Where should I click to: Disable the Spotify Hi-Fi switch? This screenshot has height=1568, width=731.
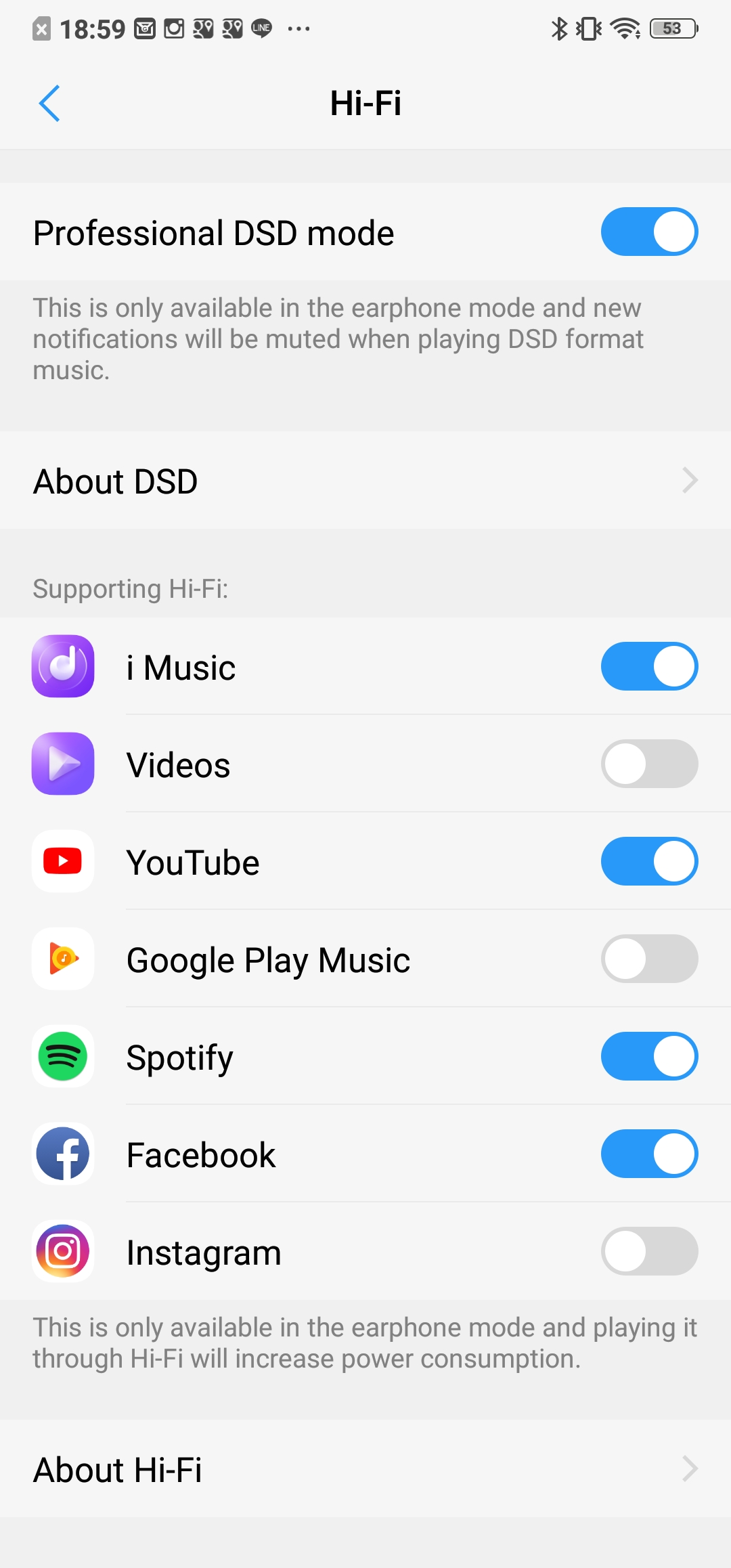click(x=649, y=1057)
